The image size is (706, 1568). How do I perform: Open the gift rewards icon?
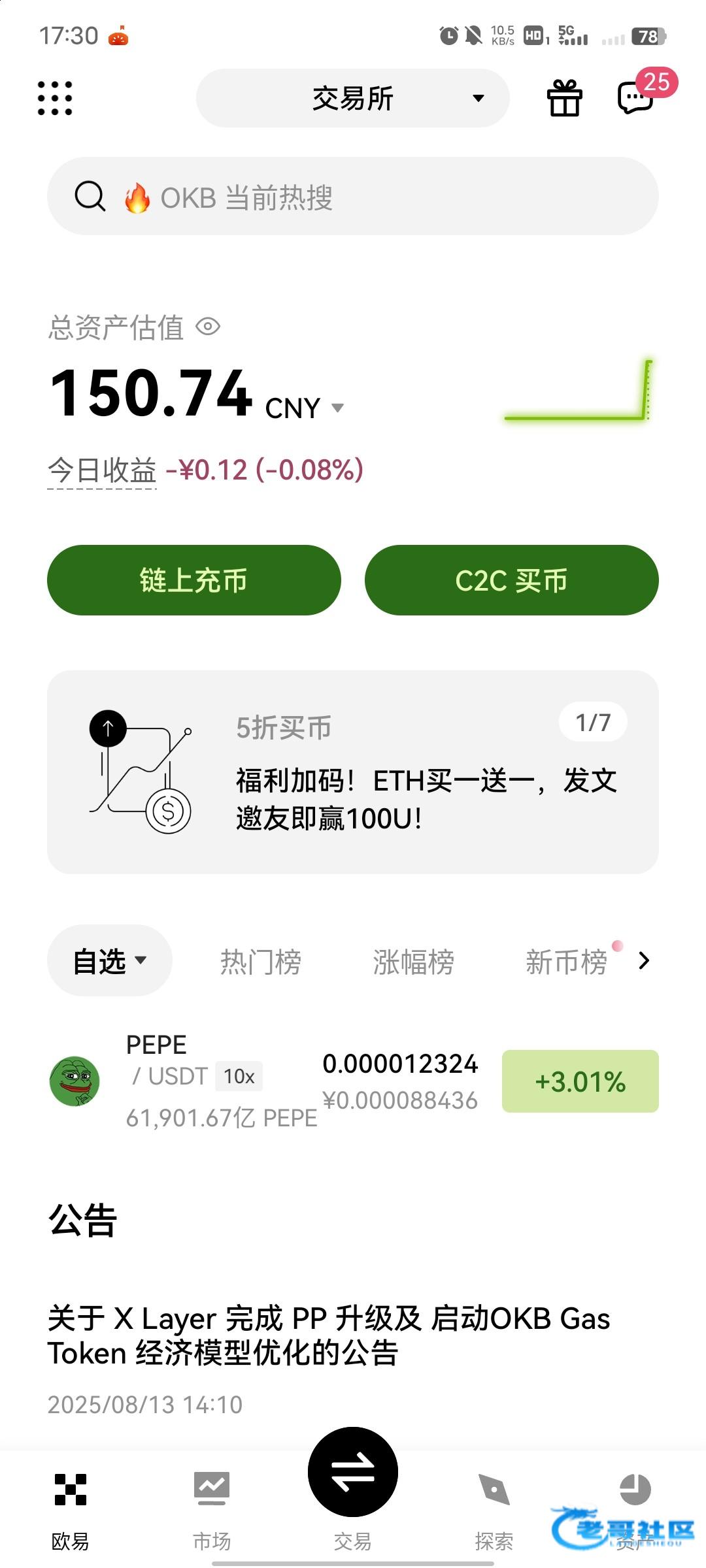point(564,99)
